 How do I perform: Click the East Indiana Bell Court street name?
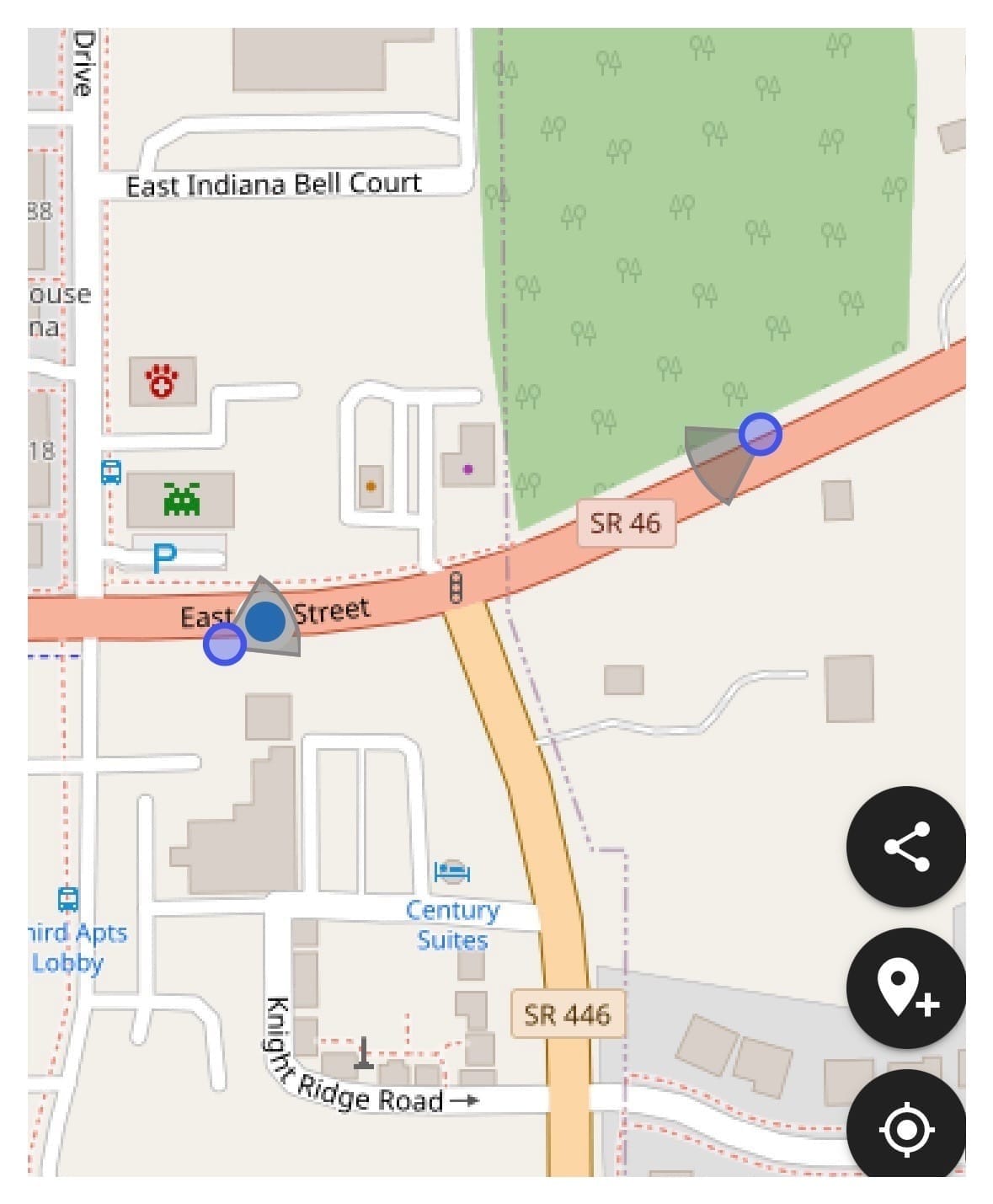click(274, 184)
